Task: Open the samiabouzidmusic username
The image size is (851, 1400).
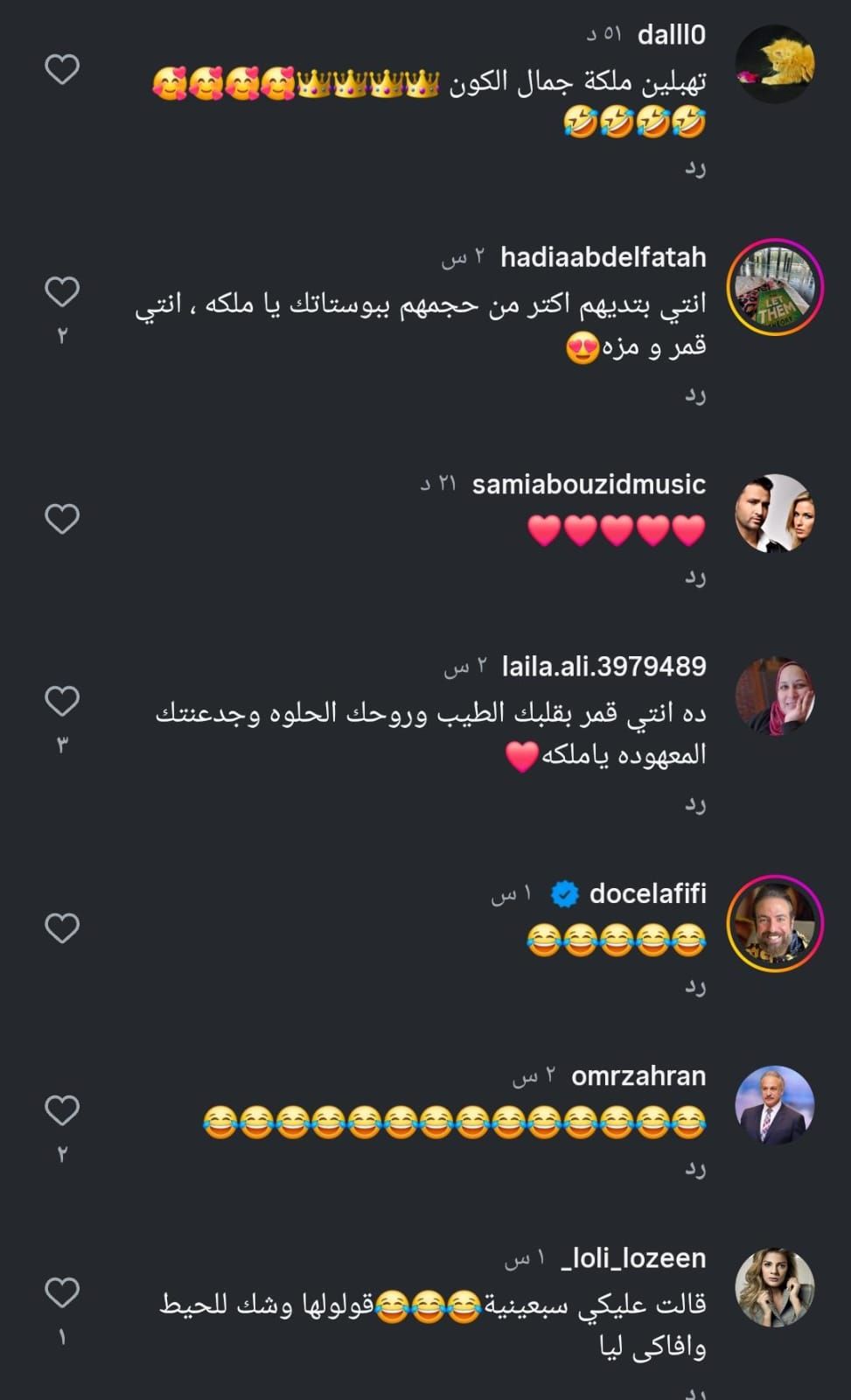Action: pos(588,484)
